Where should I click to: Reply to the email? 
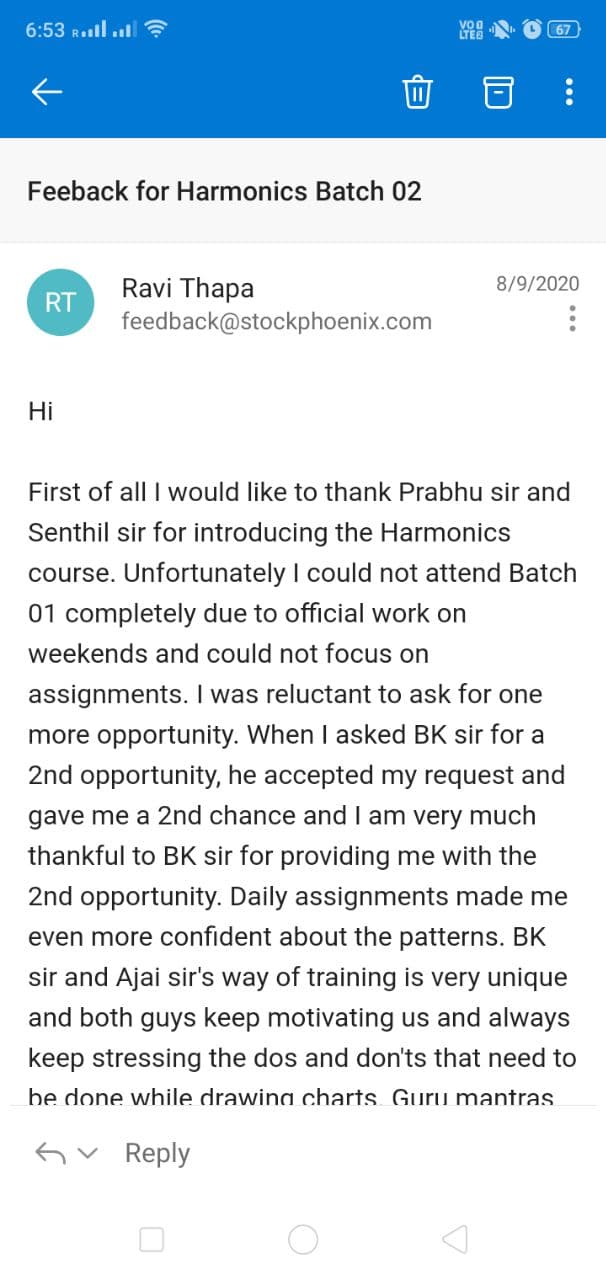pyautogui.click(x=157, y=1153)
